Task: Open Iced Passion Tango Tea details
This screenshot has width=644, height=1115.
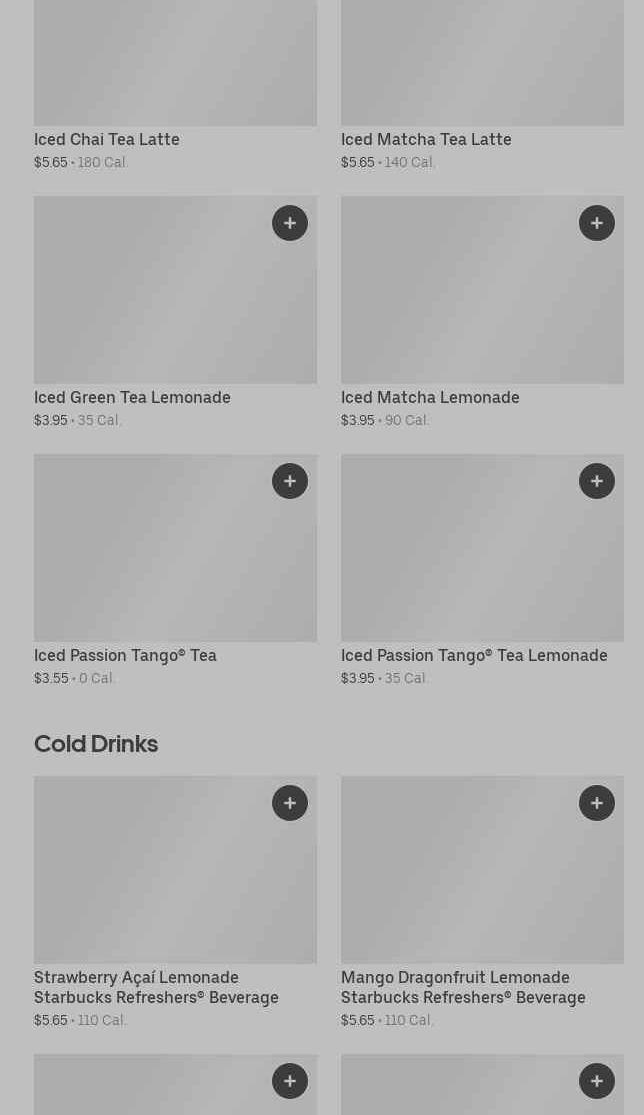Action: (125, 656)
